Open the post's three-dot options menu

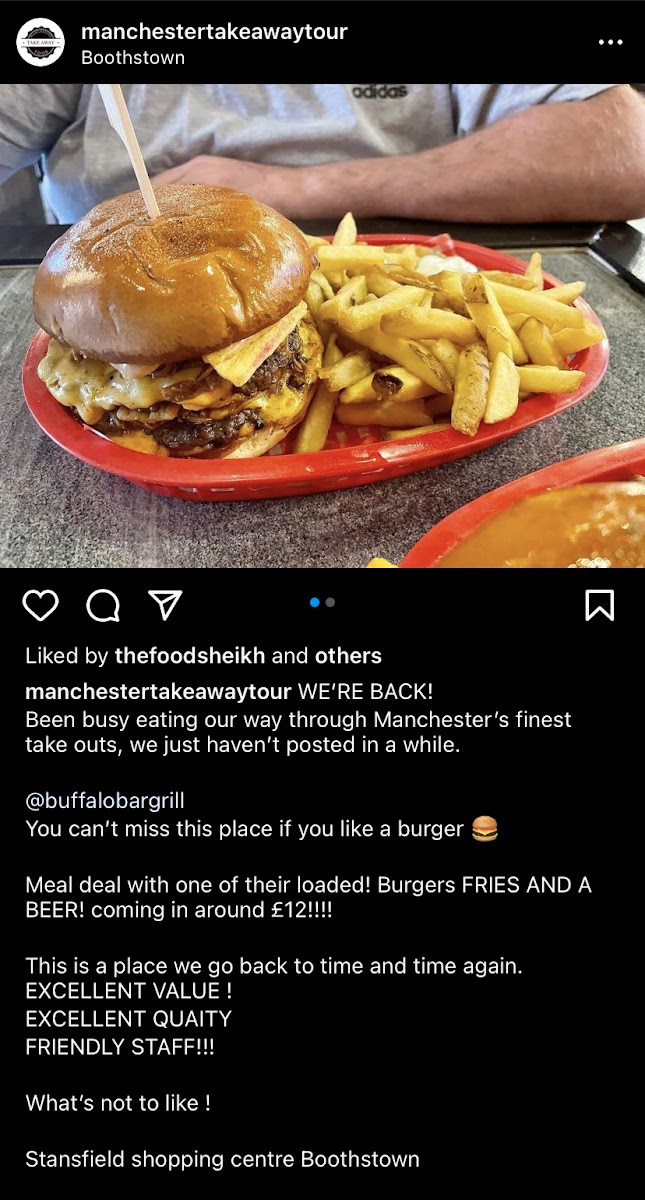[x=610, y=43]
